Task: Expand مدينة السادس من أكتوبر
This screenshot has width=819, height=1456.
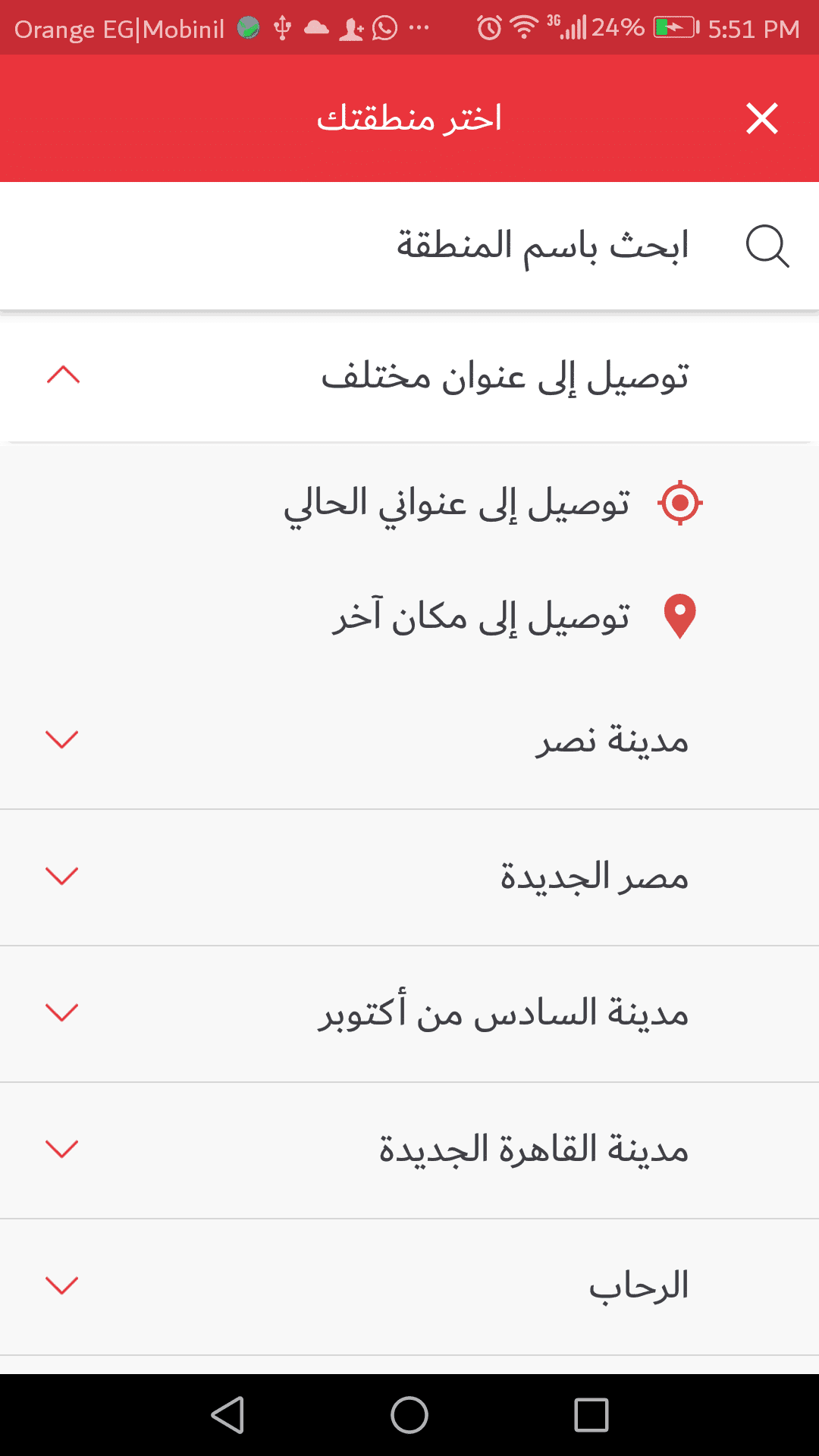Action: pyautogui.click(x=62, y=1013)
